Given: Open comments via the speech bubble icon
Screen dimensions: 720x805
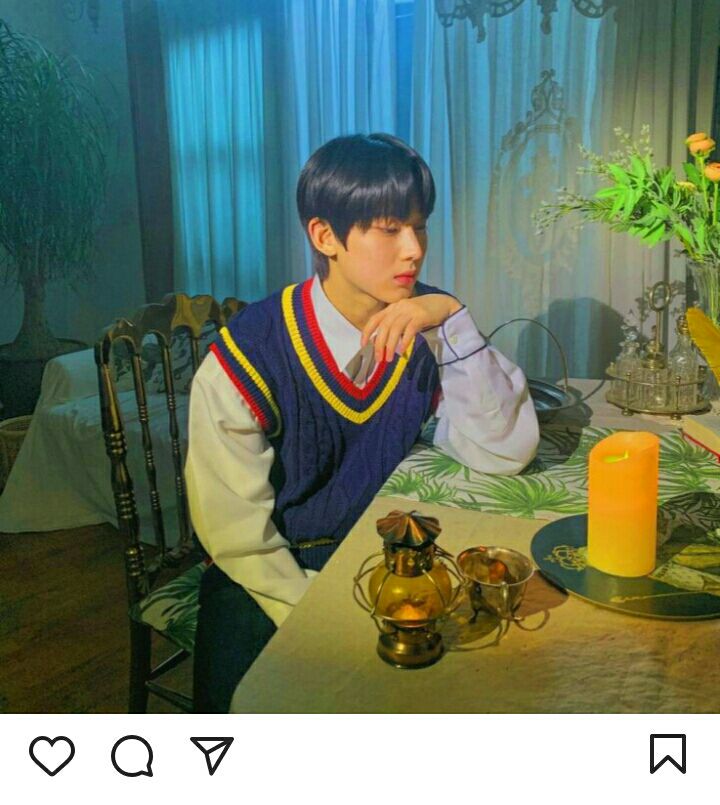Looking at the screenshot, I should pyautogui.click(x=132, y=755).
